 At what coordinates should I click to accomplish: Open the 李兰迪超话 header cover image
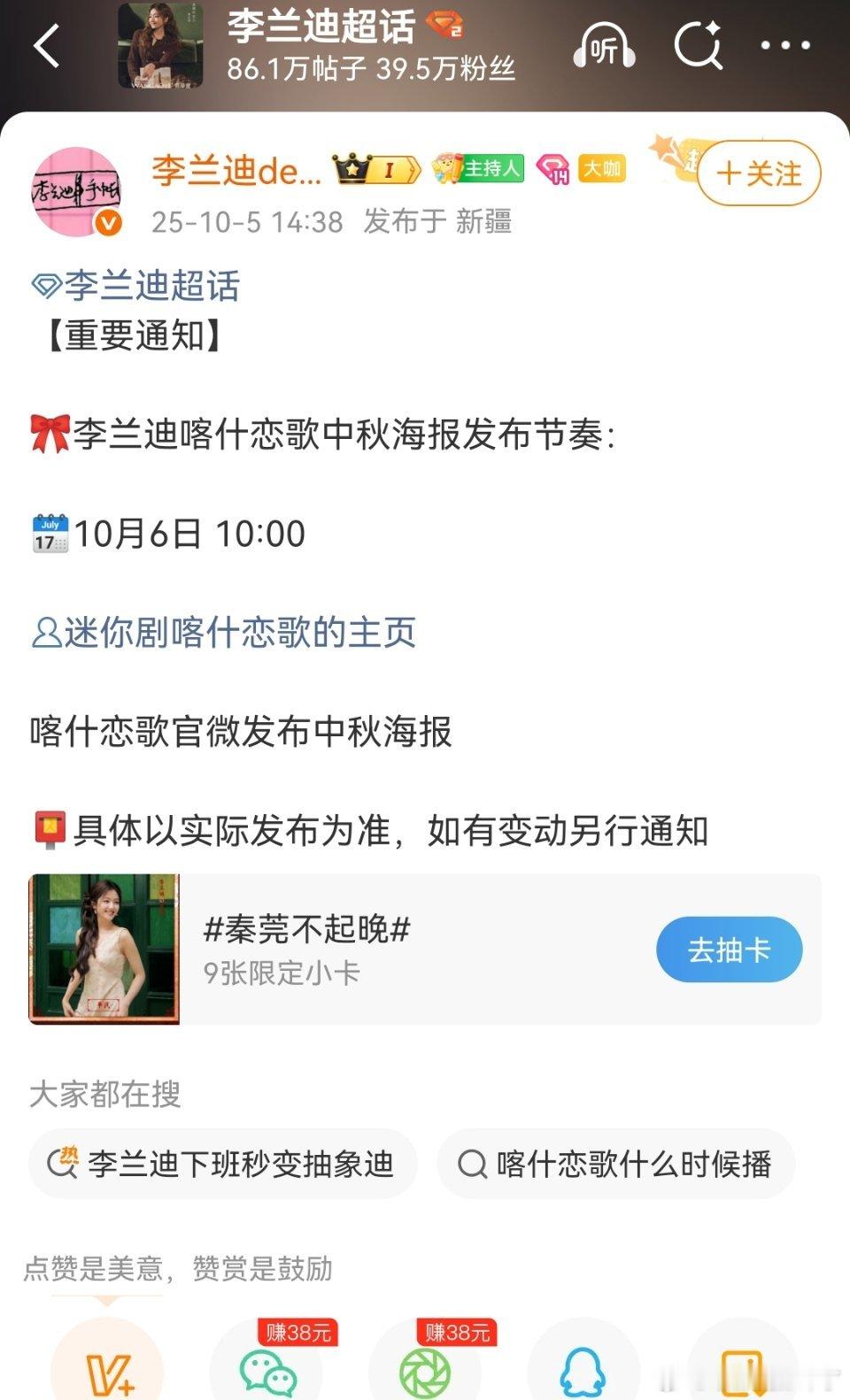click(160, 46)
